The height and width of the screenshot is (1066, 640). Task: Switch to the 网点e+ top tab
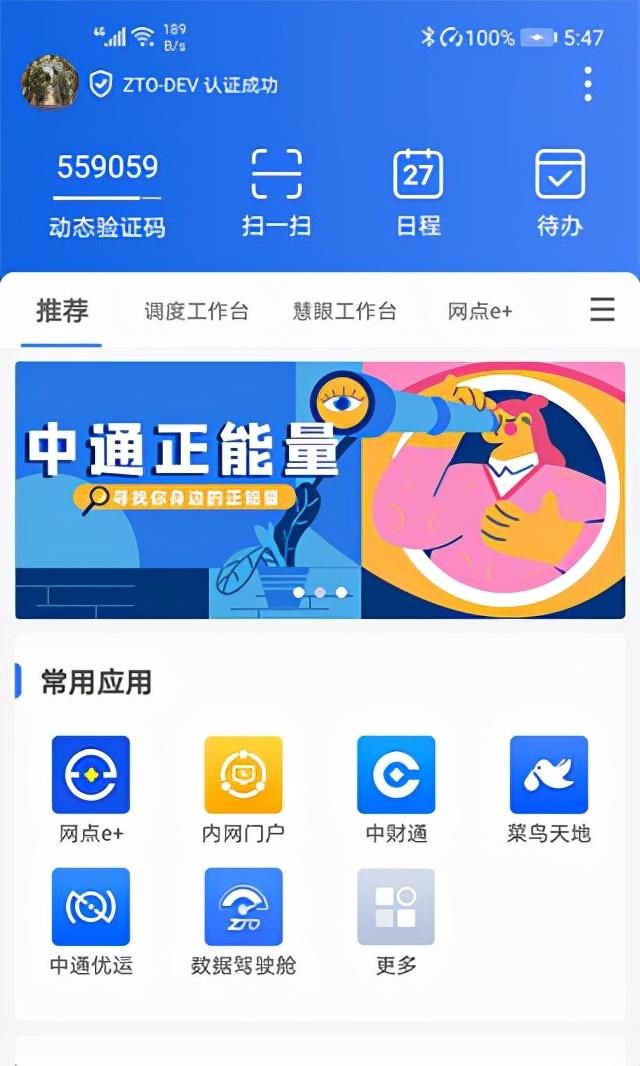tap(479, 311)
